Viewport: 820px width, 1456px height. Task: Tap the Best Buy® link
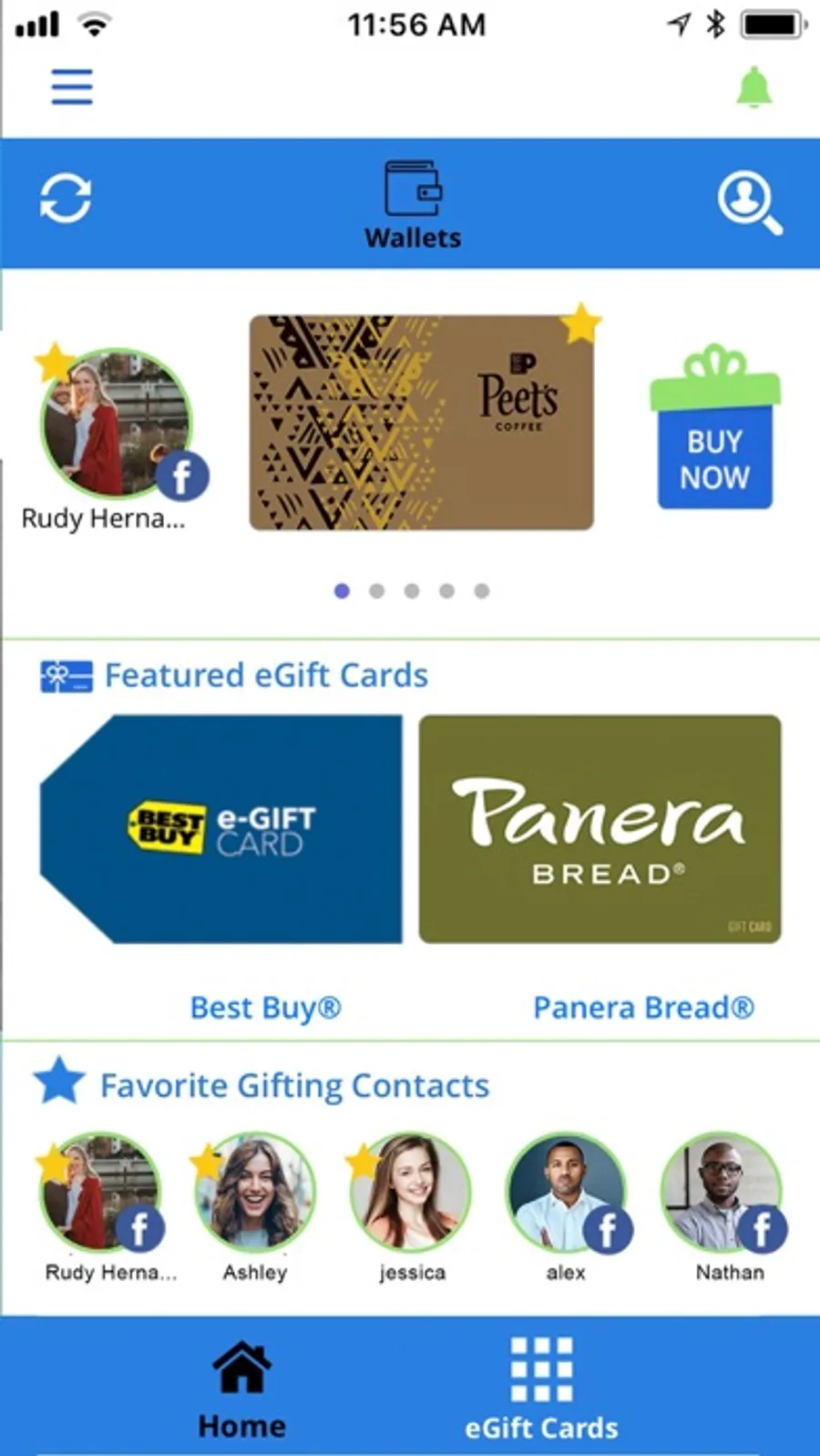pyautogui.click(x=265, y=1007)
